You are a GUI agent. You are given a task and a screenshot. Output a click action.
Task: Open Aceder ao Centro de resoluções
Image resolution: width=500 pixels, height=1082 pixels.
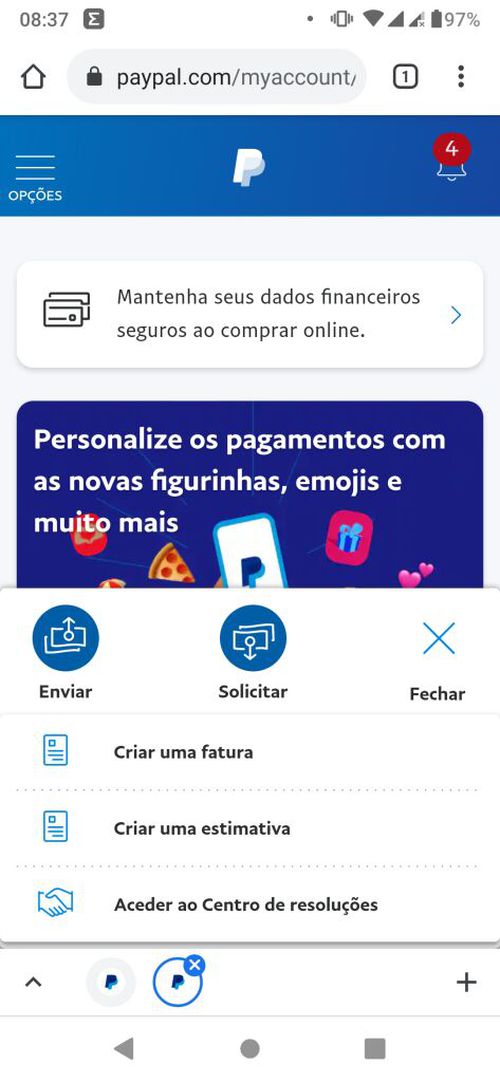pyautogui.click(x=248, y=904)
